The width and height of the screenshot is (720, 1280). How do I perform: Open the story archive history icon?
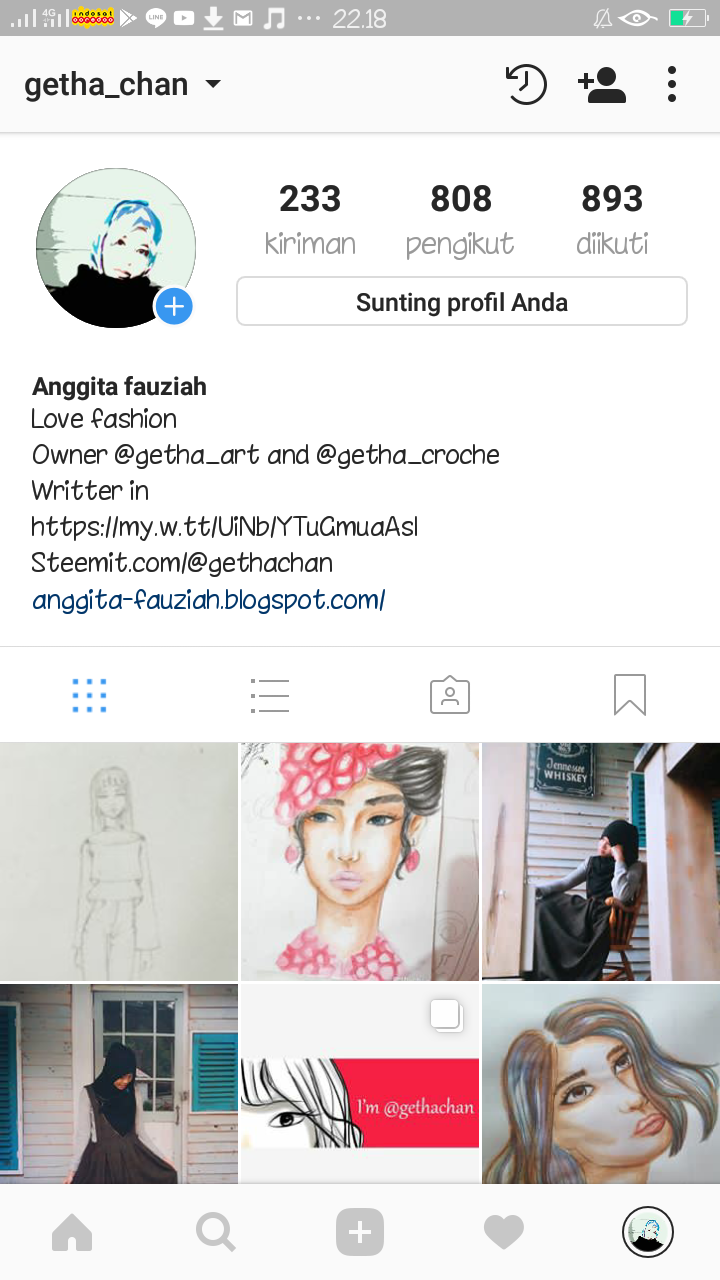click(x=526, y=85)
